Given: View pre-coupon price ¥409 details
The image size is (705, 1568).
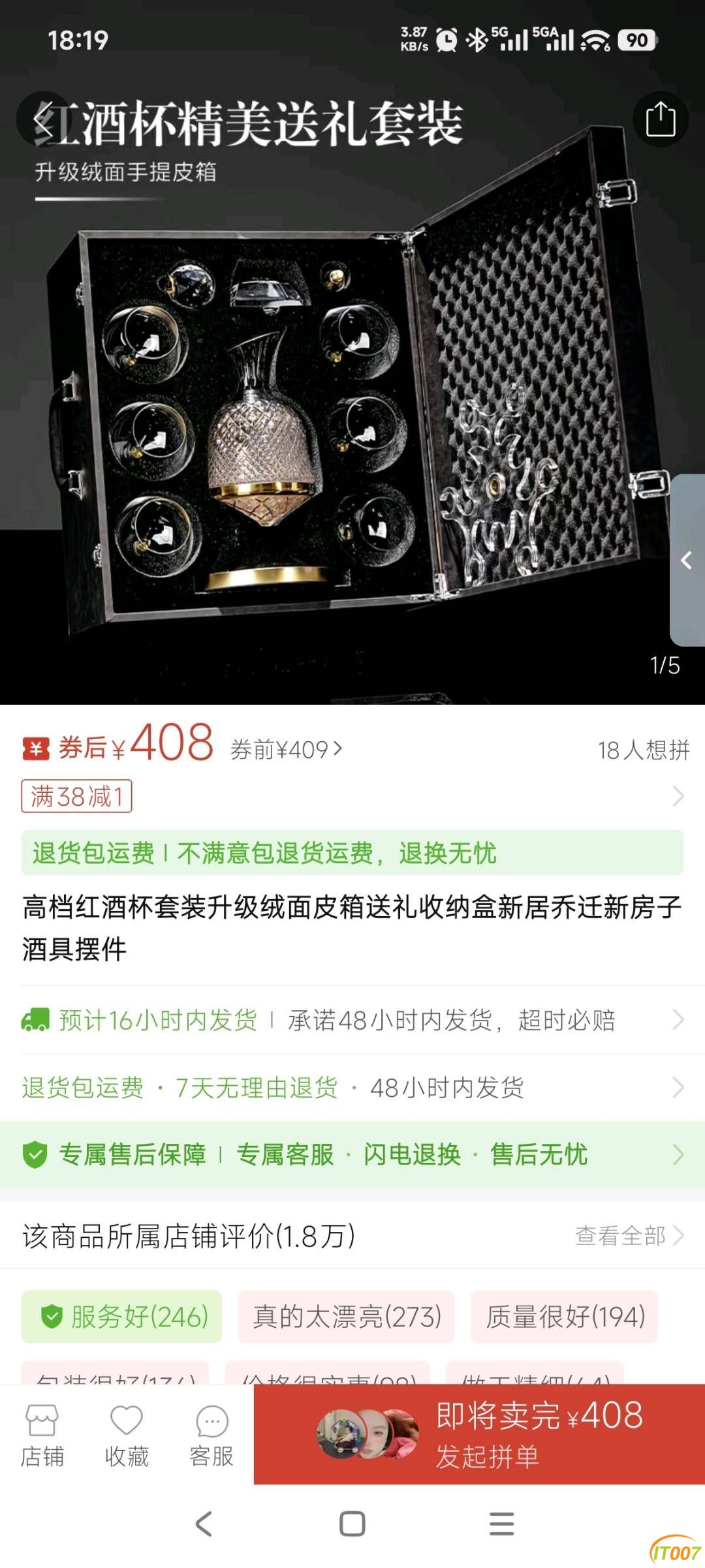Looking at the screenshot, I should click(286, 750).
